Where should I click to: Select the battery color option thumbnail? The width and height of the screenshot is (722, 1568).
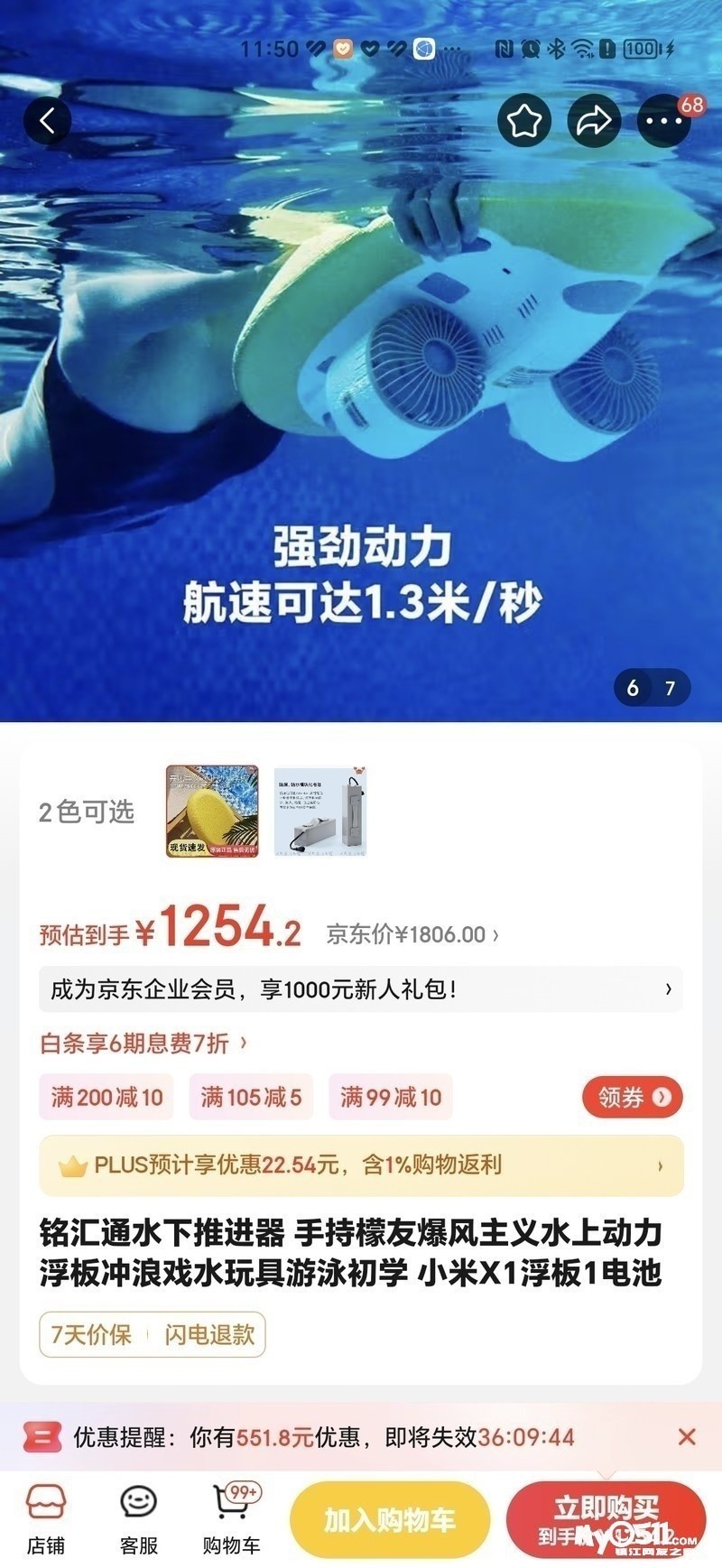320,812
